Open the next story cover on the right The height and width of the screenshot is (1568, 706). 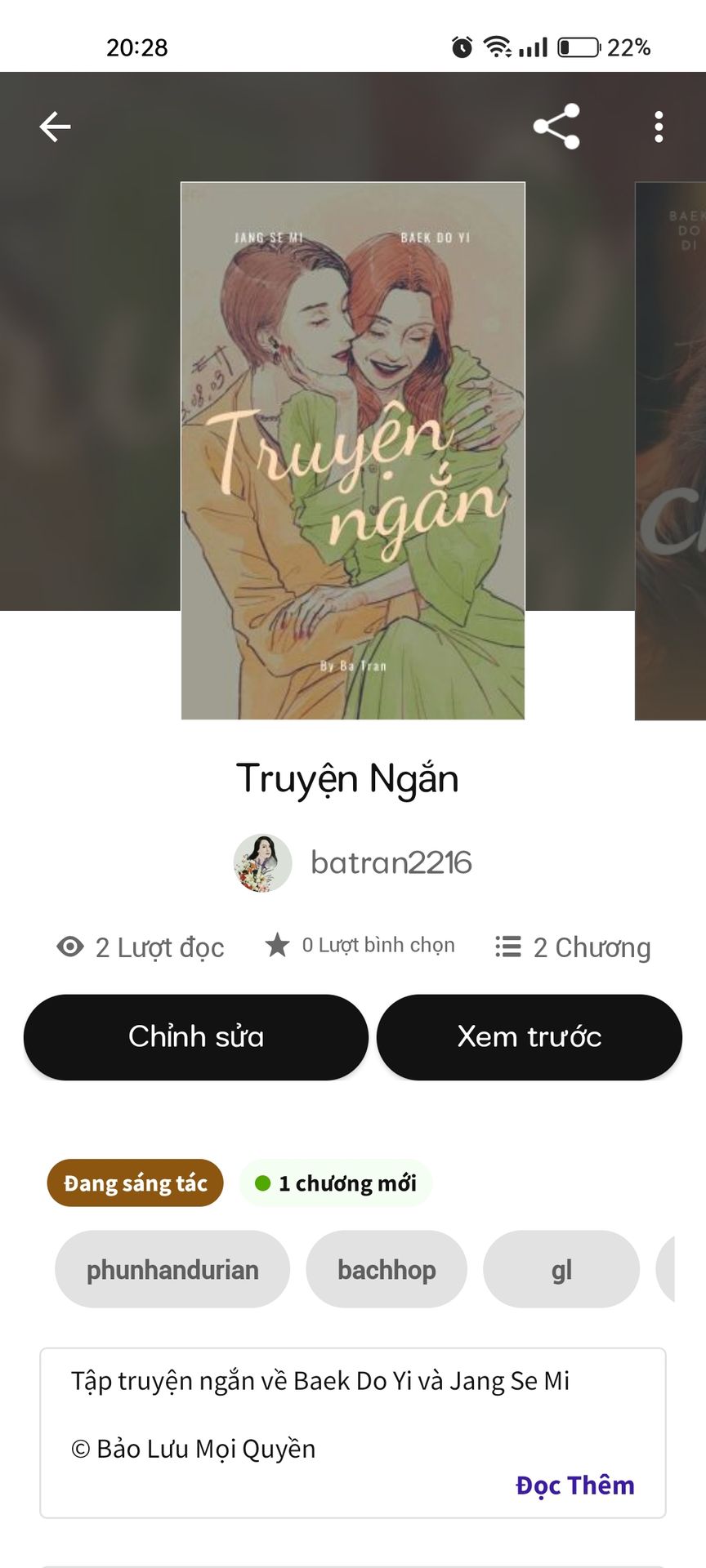671,451
